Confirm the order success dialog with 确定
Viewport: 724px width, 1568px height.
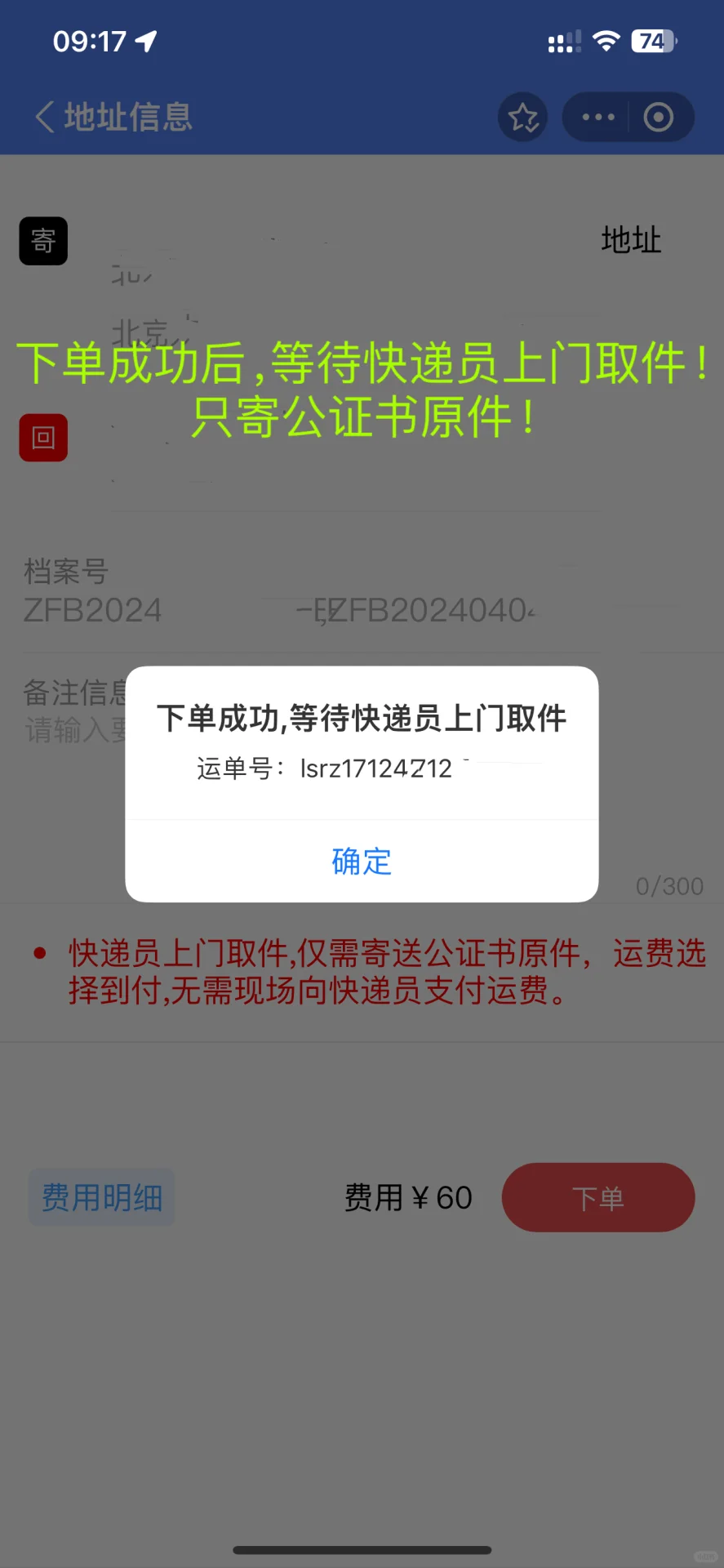362,862
